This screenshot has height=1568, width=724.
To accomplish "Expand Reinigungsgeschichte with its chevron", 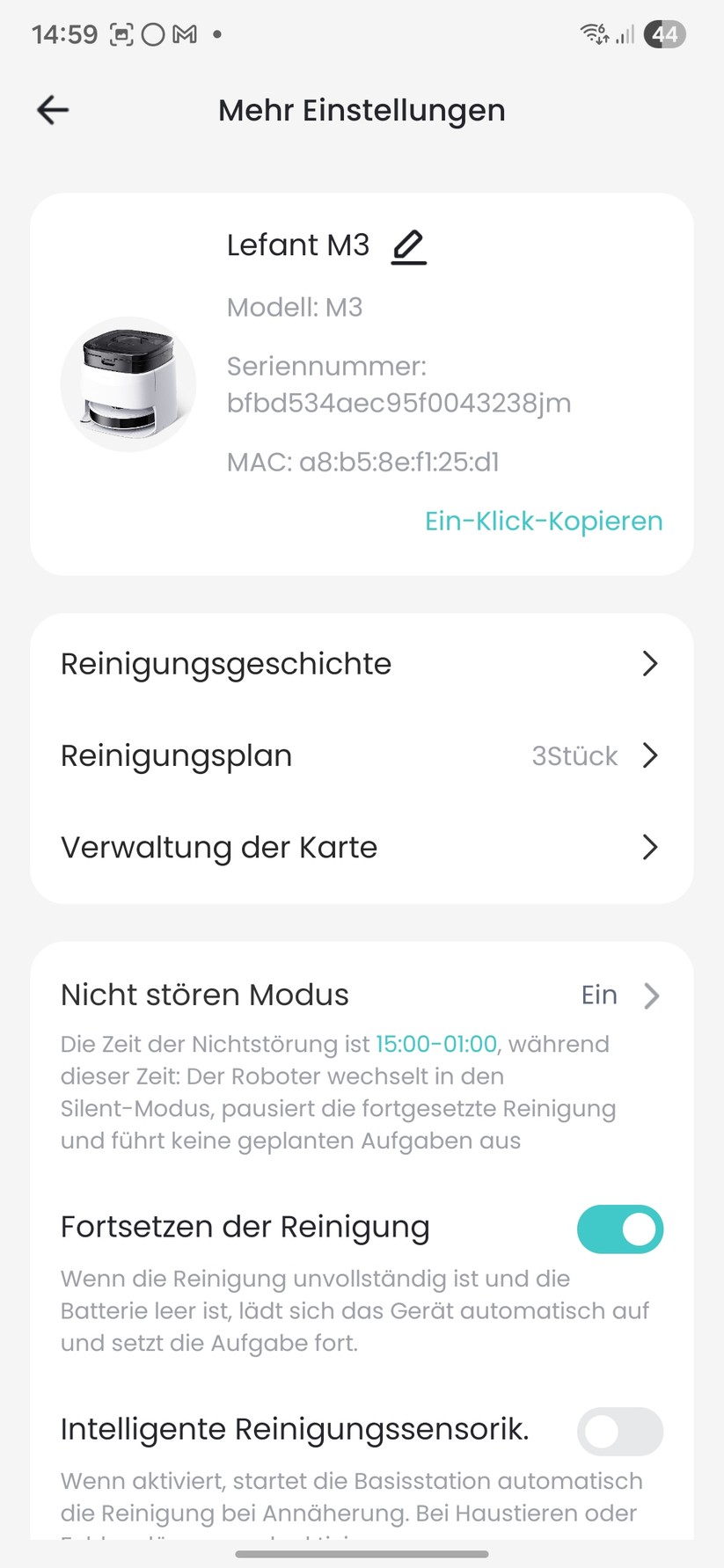I will 650,664.
